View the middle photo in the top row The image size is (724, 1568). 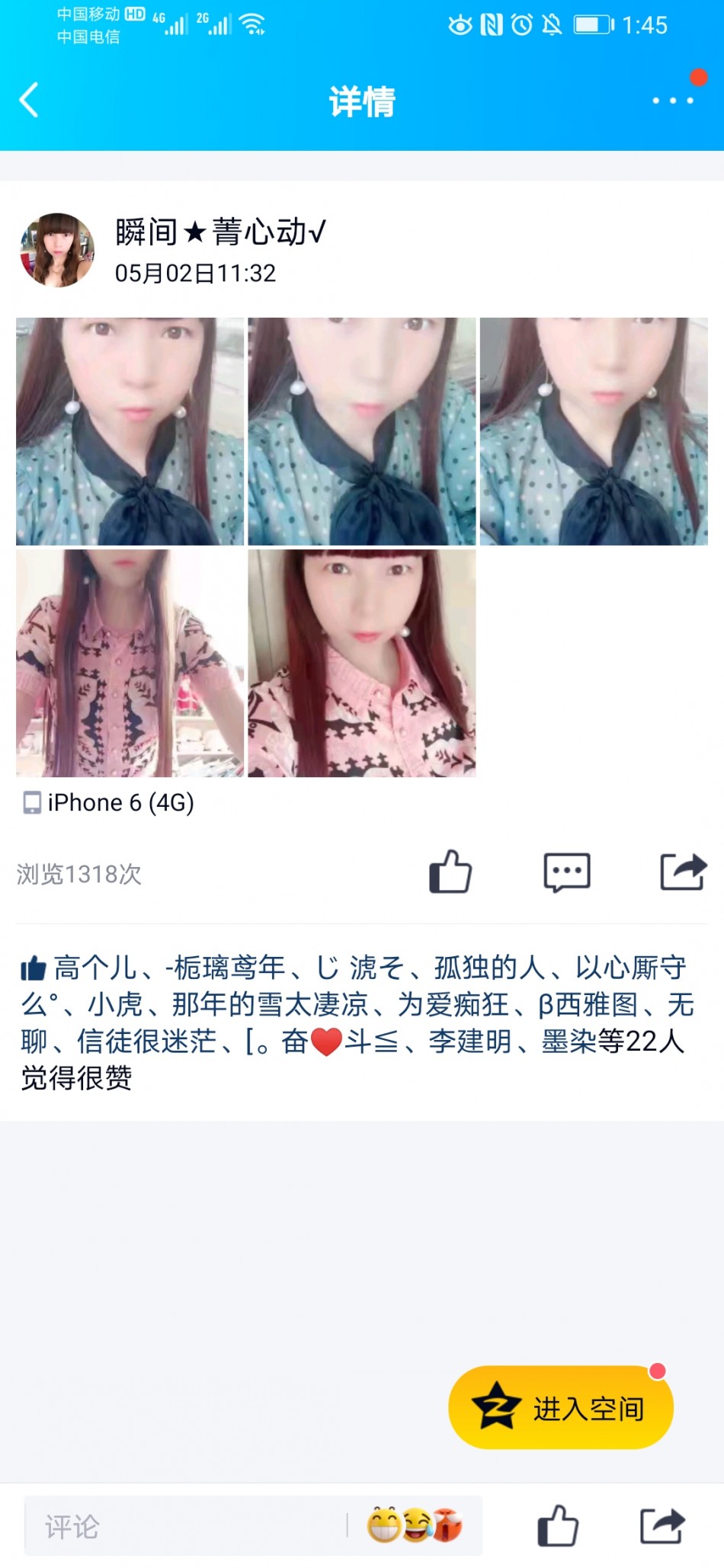(362, 431)
